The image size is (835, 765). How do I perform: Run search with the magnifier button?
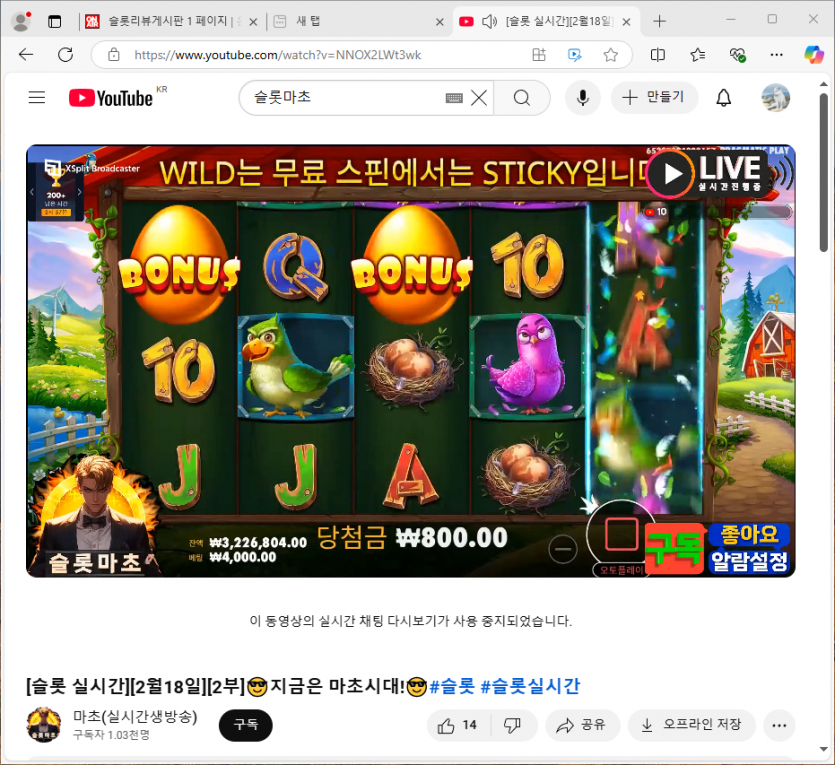(522, 97)
